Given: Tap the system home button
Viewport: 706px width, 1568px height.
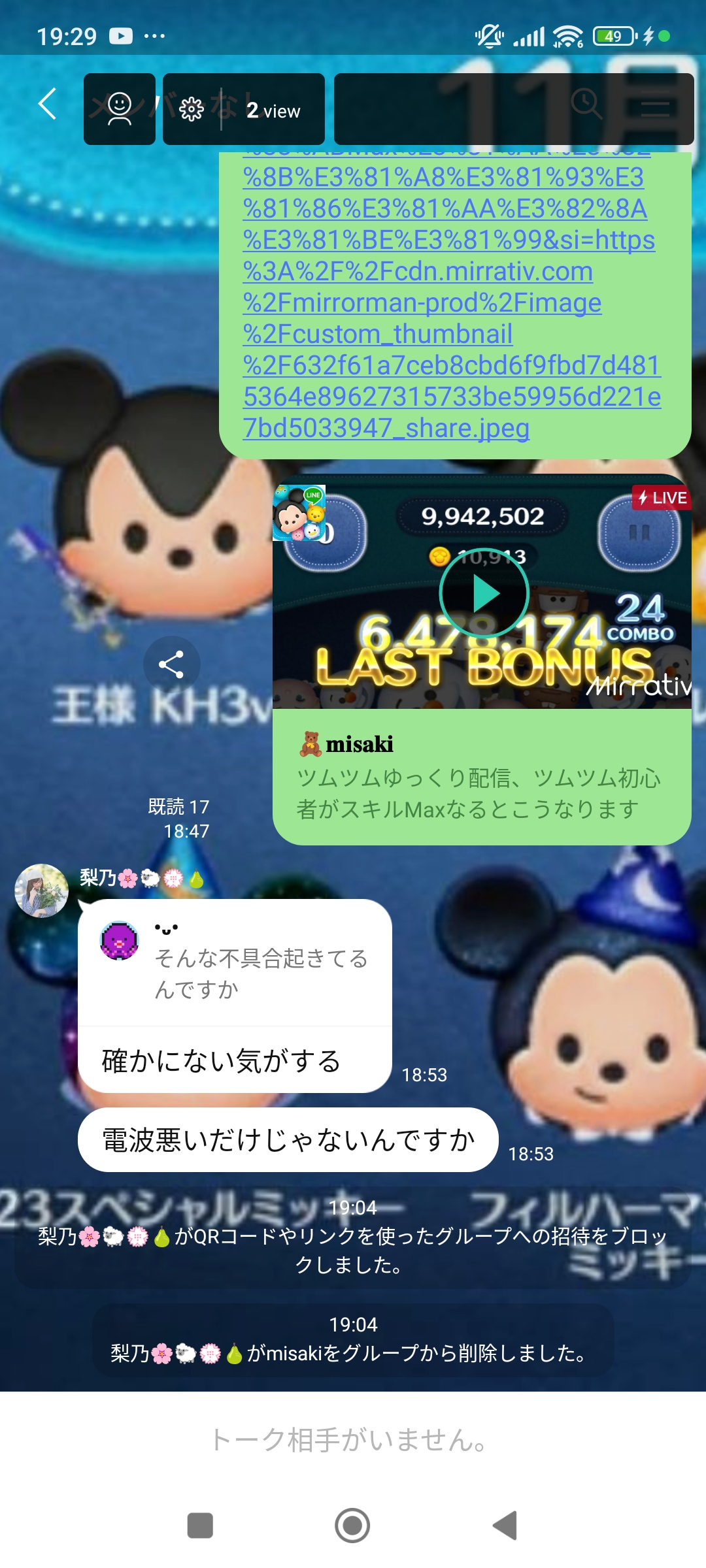Looking at the screenshot, I should click(x=352, y=1526).
